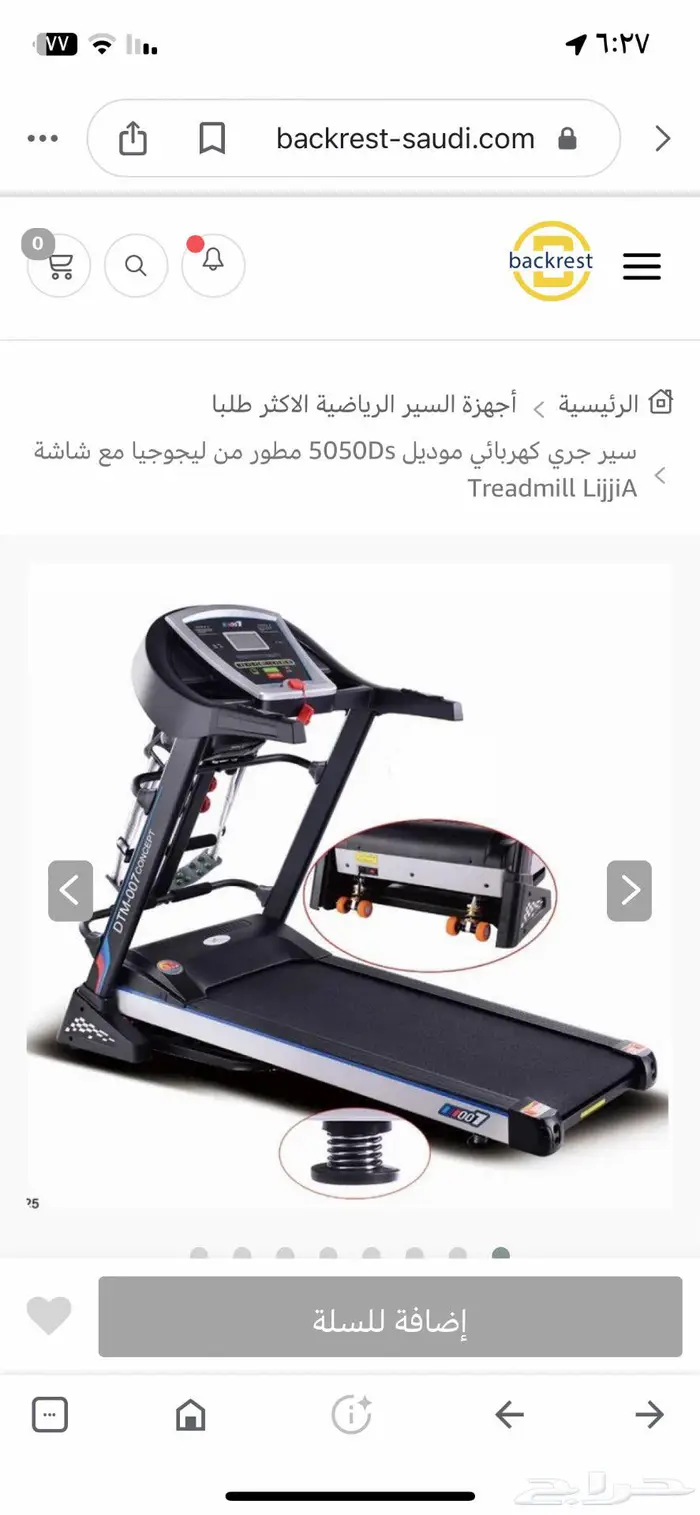Screen dimensions: 700x1515
Task: Jump to the first image dot
Action: (199, 1254)
